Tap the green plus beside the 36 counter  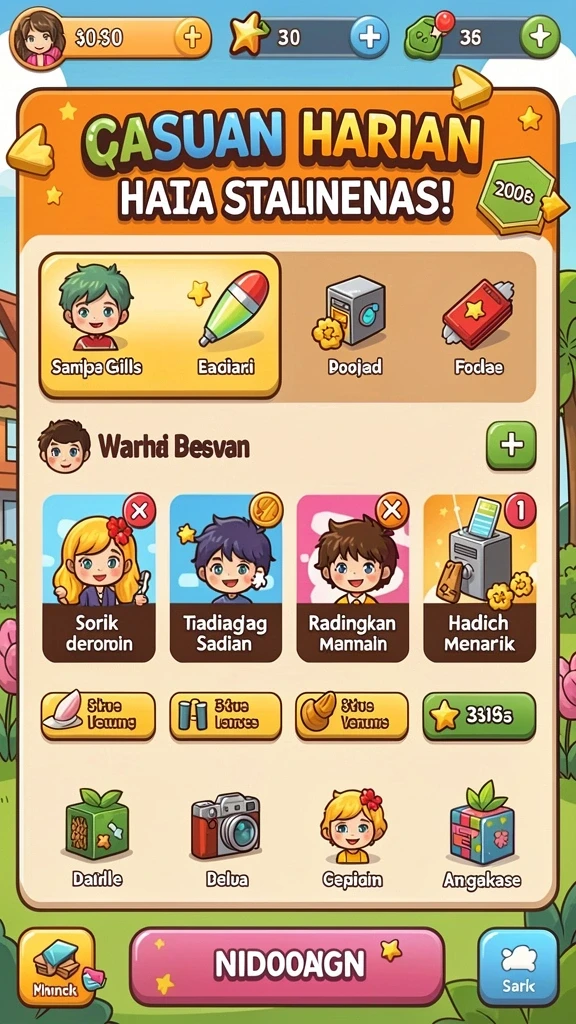539,37
